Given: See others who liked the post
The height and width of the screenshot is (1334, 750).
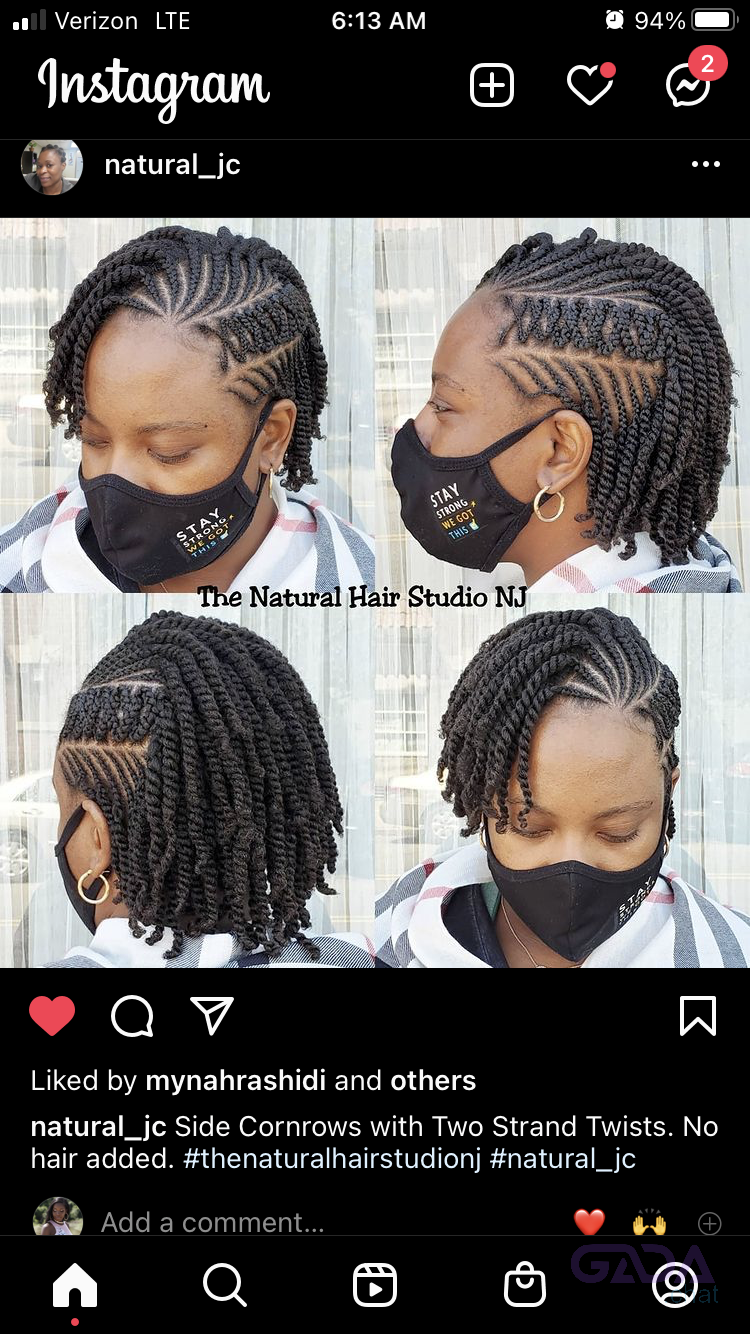Looking at the screenshot, I should click(432, 1081).
